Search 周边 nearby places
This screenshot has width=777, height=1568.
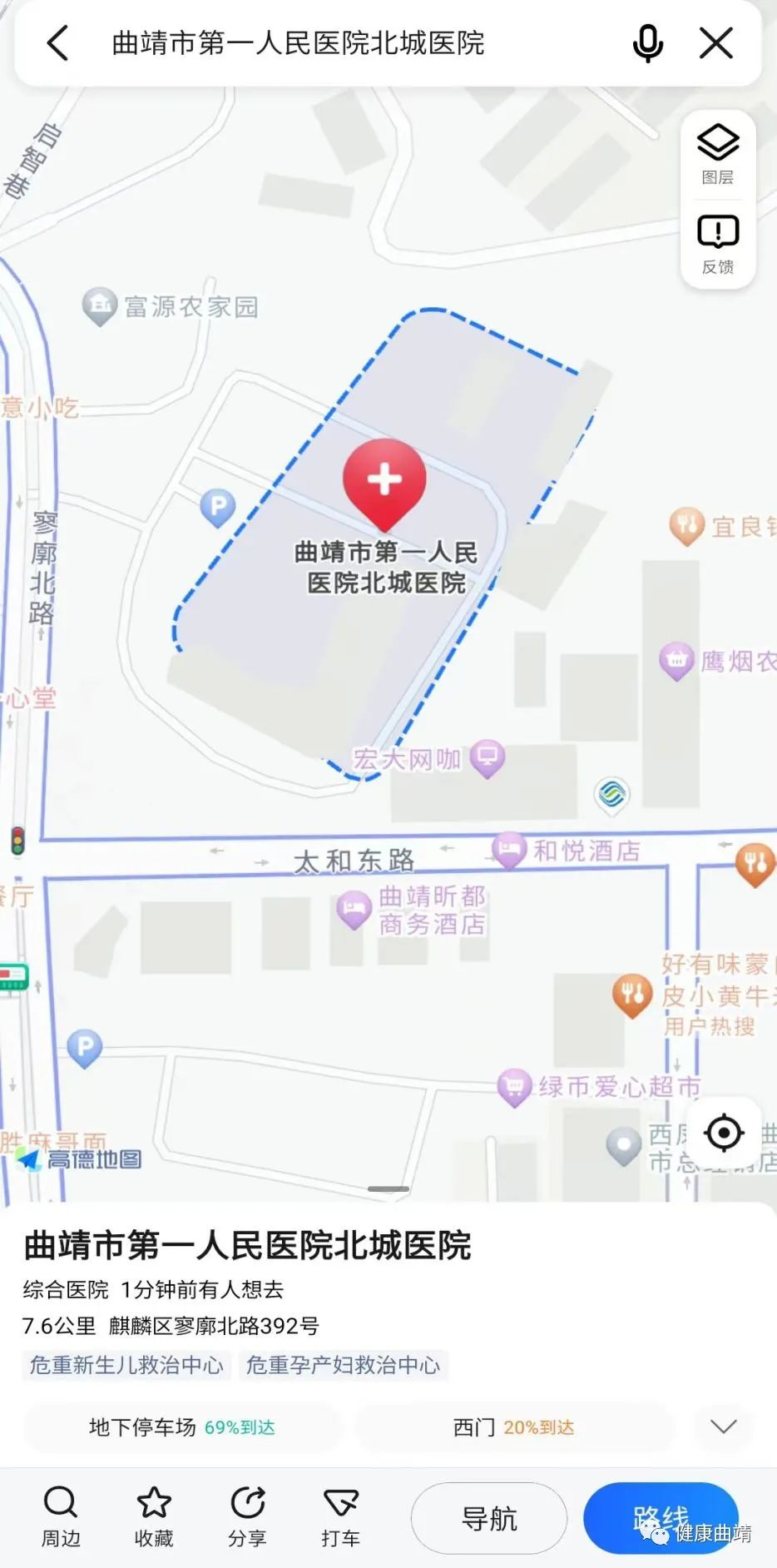pyautogui.click(x=61, y=1516)
